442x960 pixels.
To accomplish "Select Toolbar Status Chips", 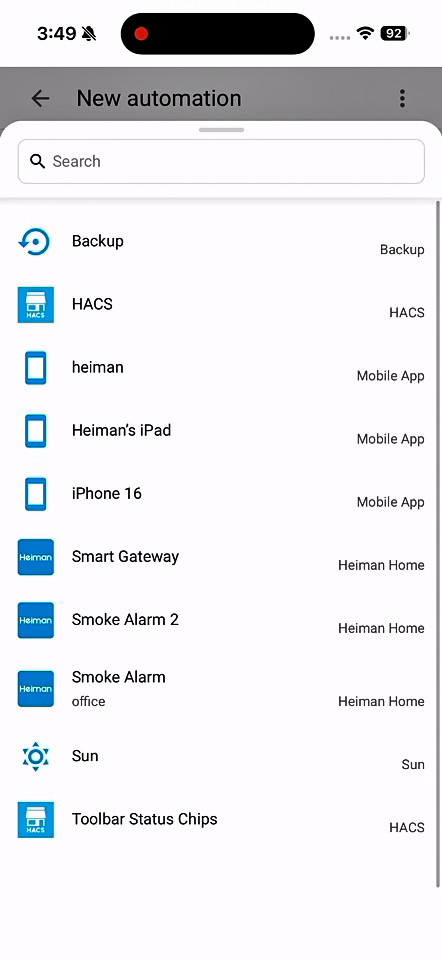I will (221, 820).
